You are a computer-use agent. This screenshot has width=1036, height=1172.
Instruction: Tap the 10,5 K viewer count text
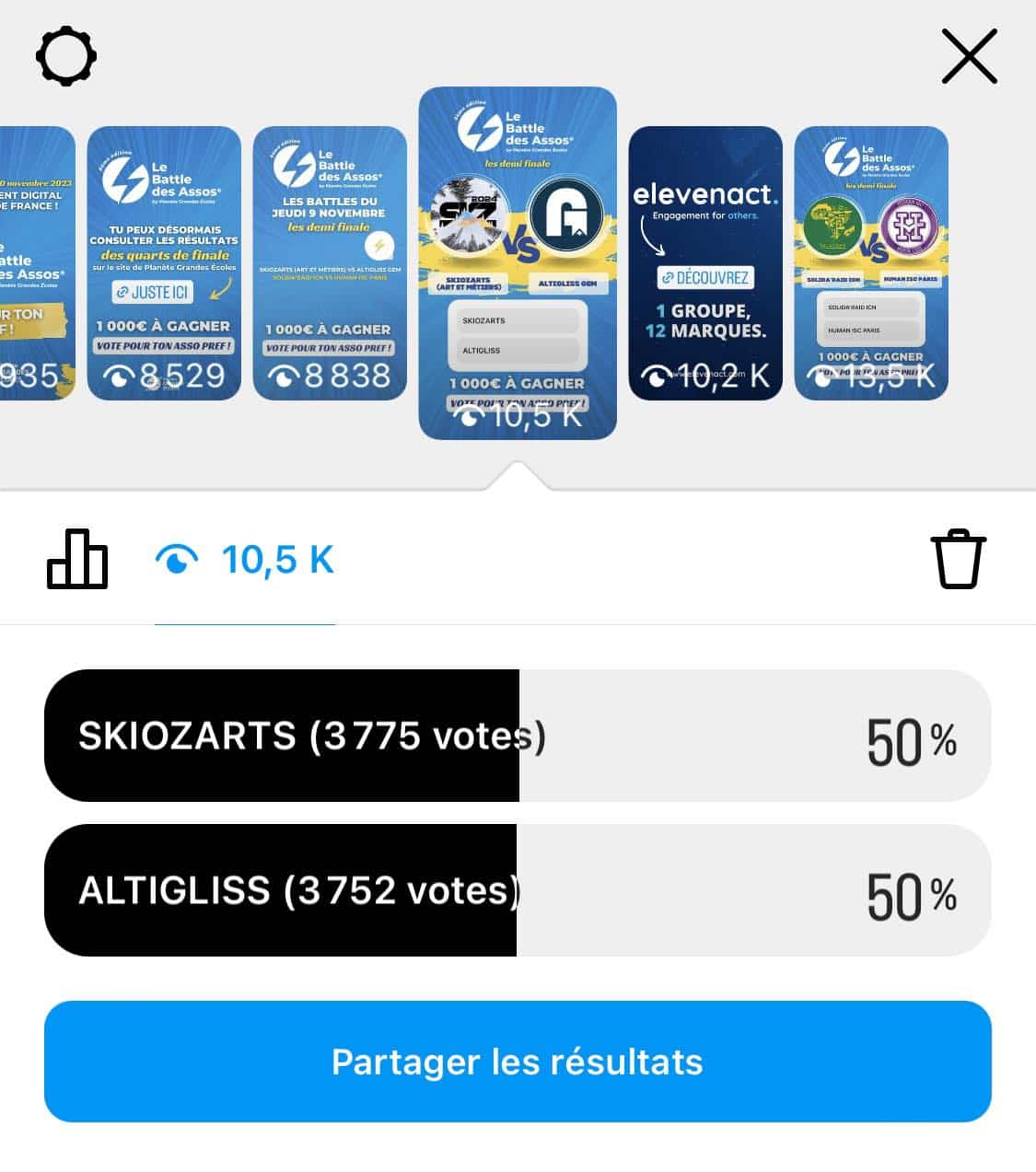pyautogui.click(x=275, y=558)
